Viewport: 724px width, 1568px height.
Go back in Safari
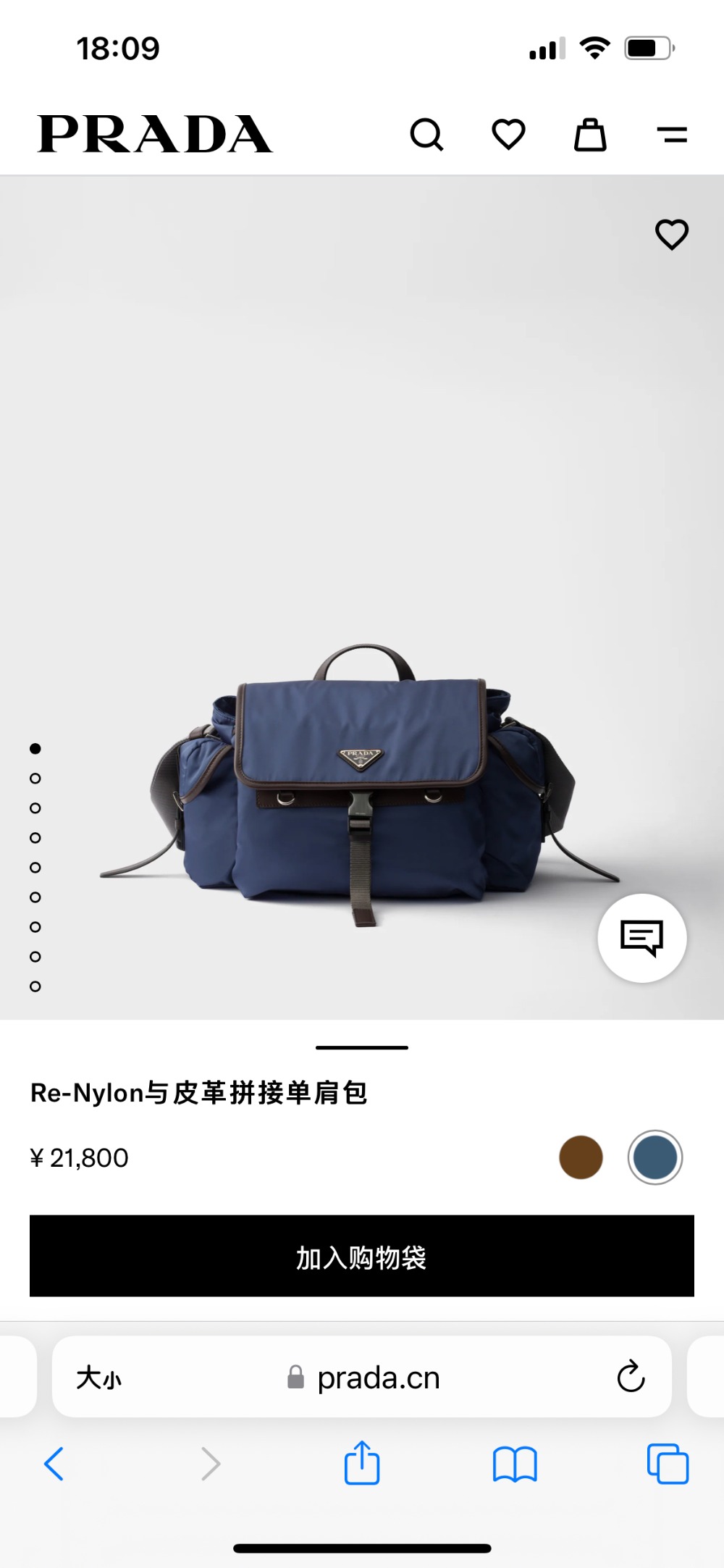tap(54, 1464)
